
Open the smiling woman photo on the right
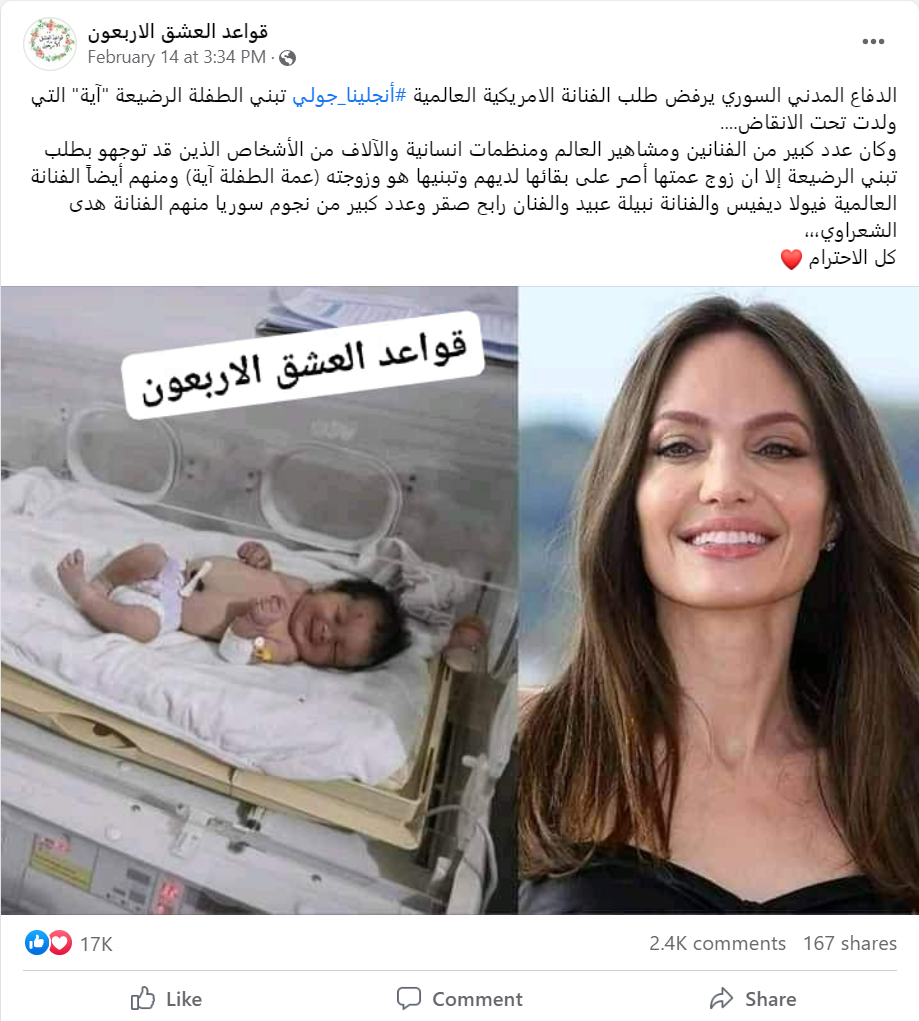719,600
